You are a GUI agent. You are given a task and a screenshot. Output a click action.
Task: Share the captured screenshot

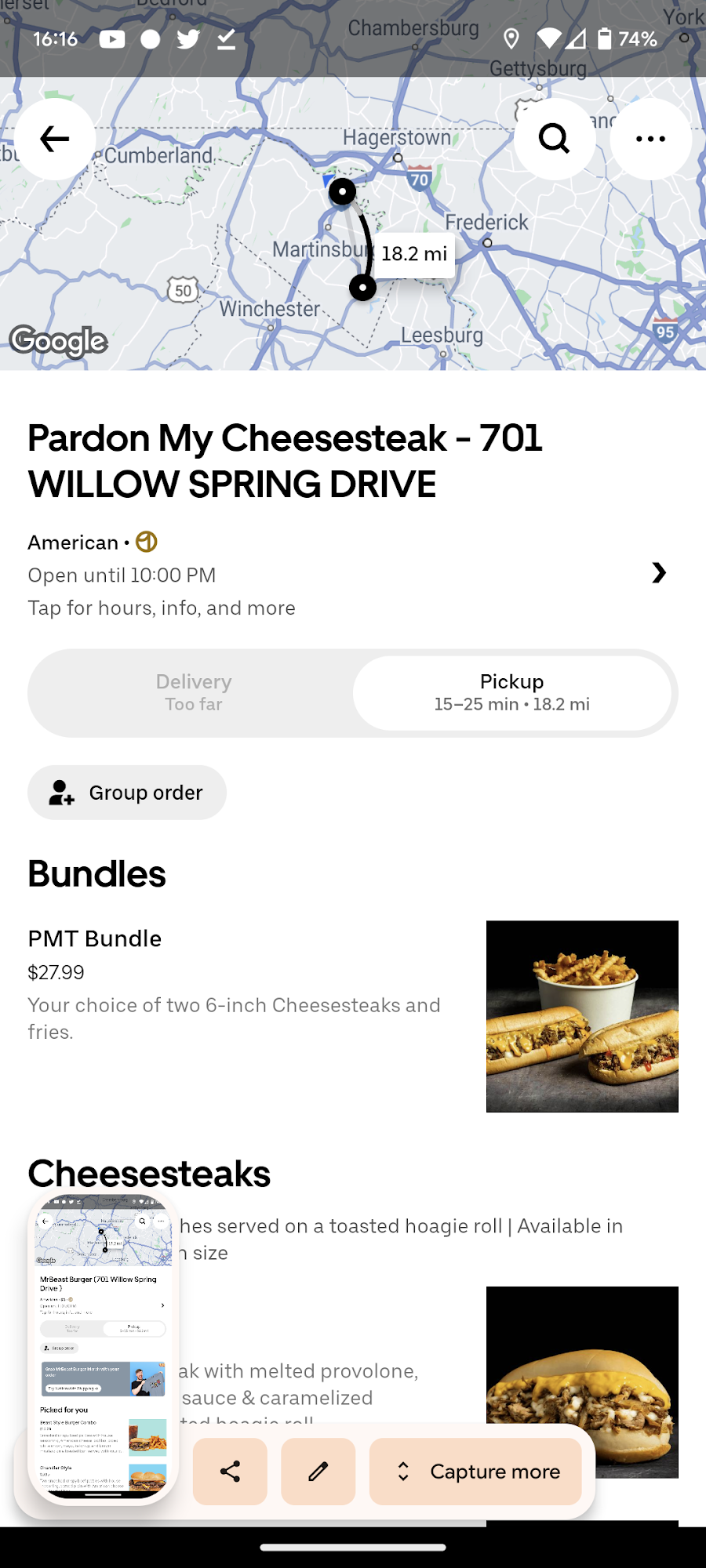tap(230, 1472)
